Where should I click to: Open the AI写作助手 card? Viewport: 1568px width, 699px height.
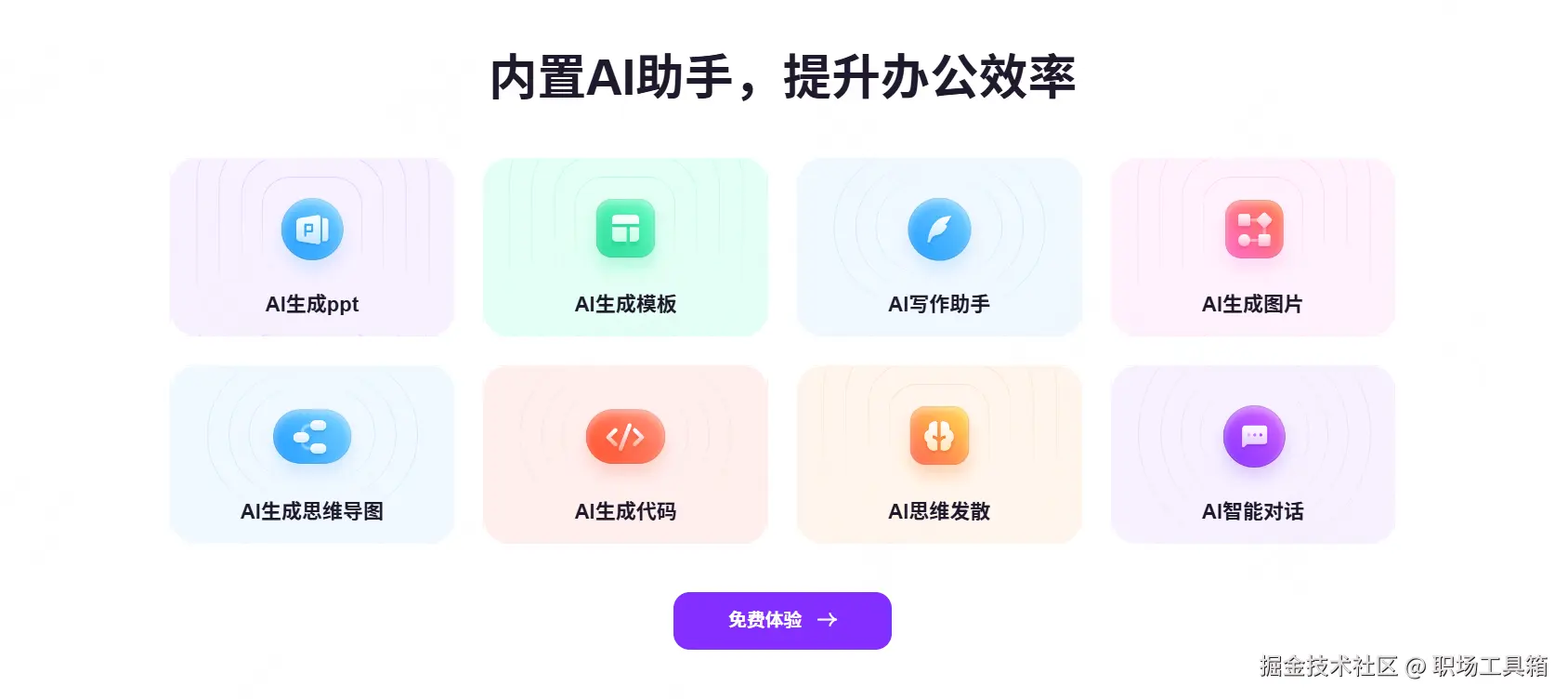pyautogui.click(x=939, y=247)
